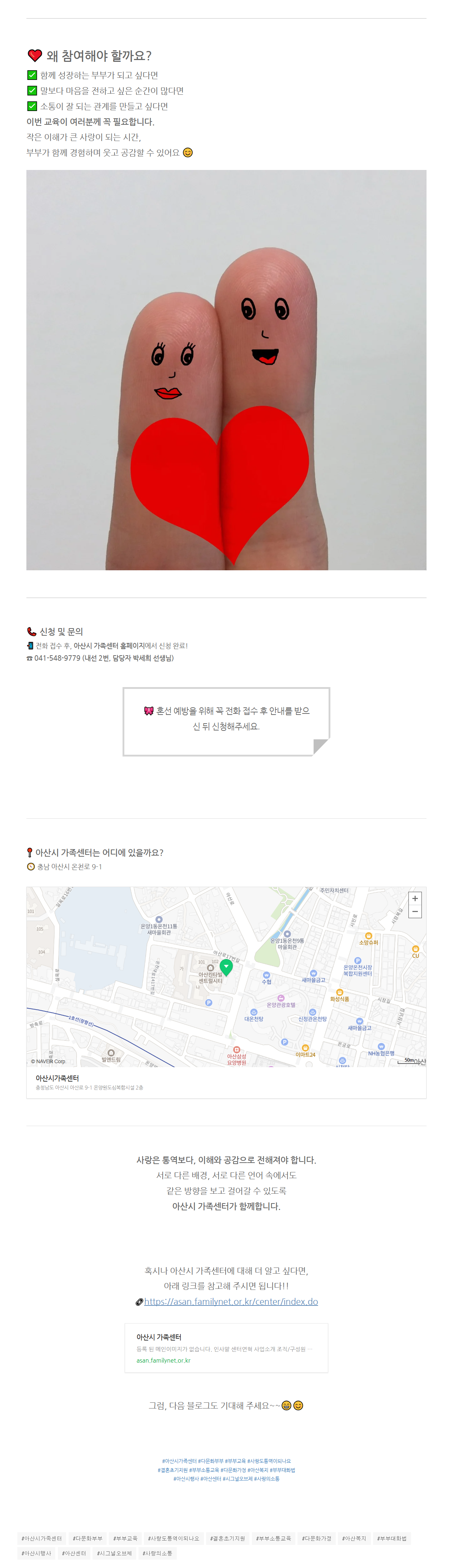Screen dimensions: 454x1568
Task: Open the #부부교육 tag chip
Action: tap(125, 1538)
